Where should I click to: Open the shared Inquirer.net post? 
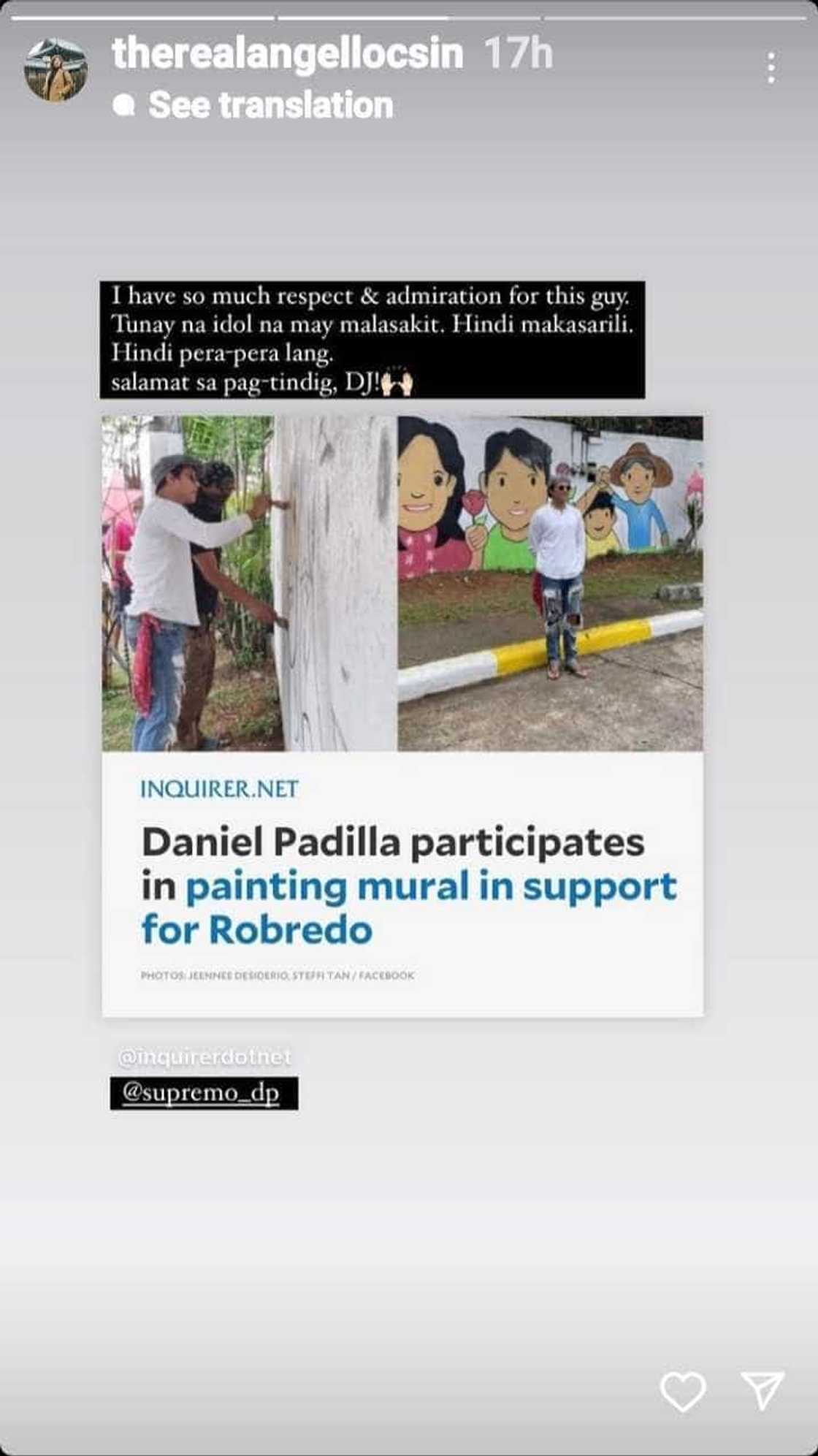(402, 716)
